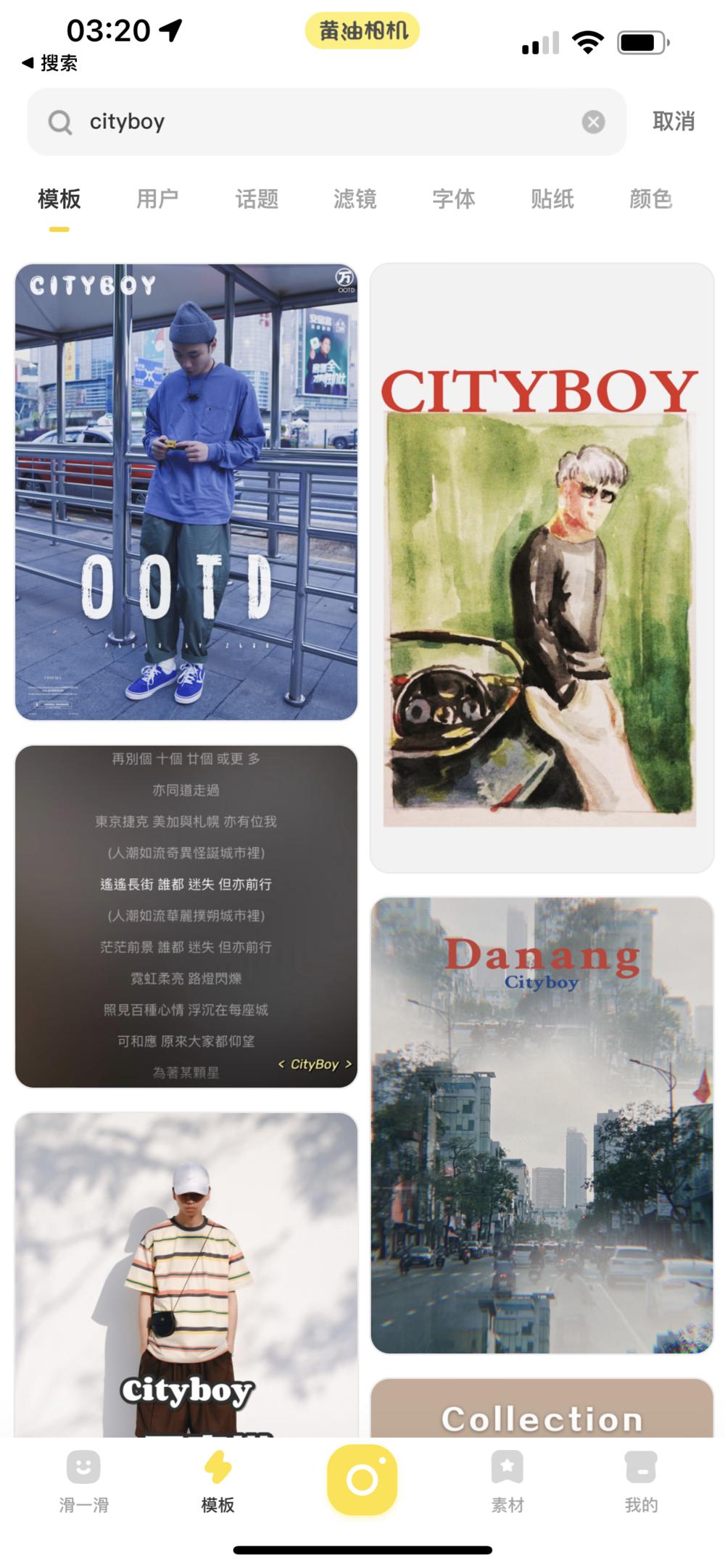
Task: Switch to the 话题 tab
Action: (256, 199)
